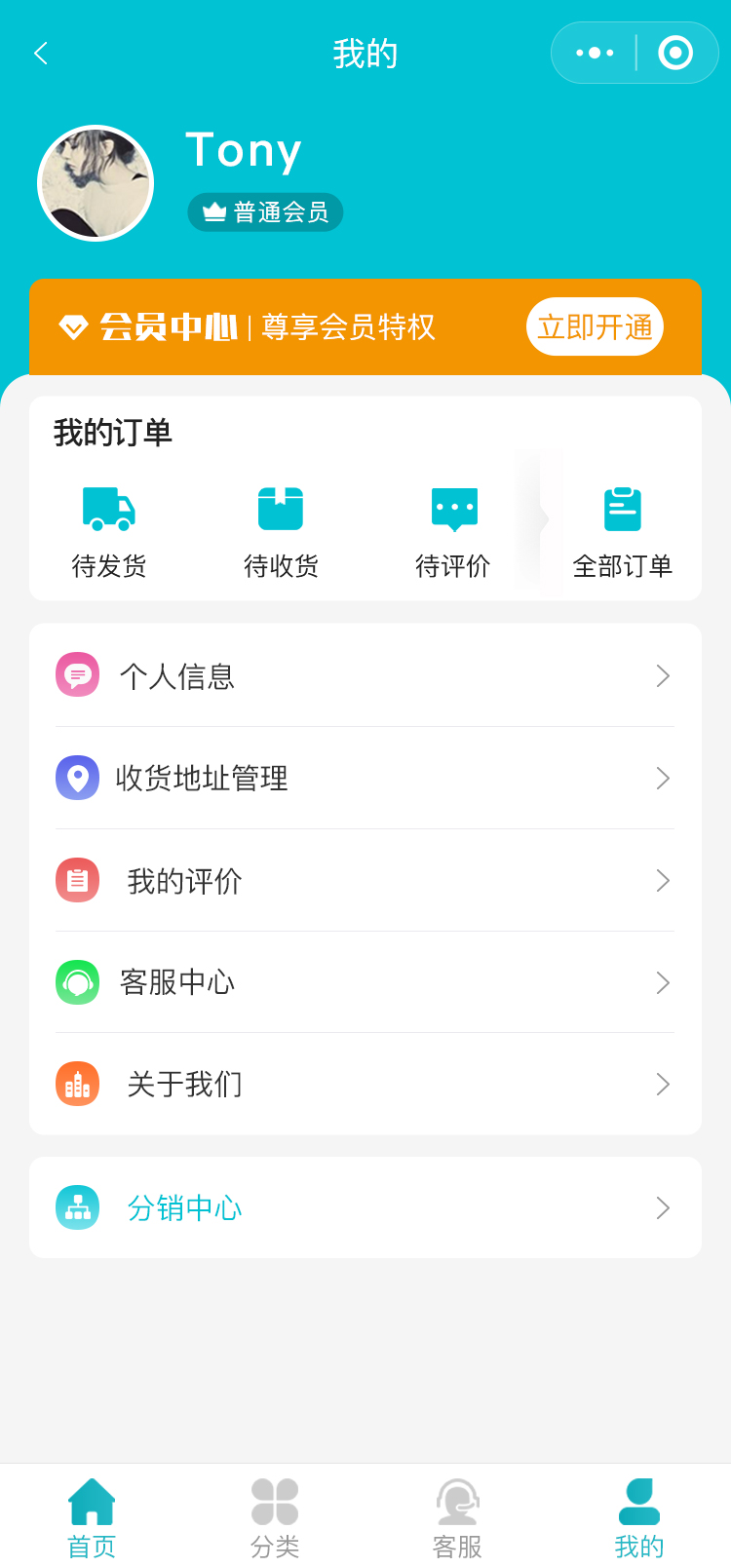This screenshot has height=1568, width=731.
Task: Open 我的评价
Action: pyautogui.click(x=365, y=881)
